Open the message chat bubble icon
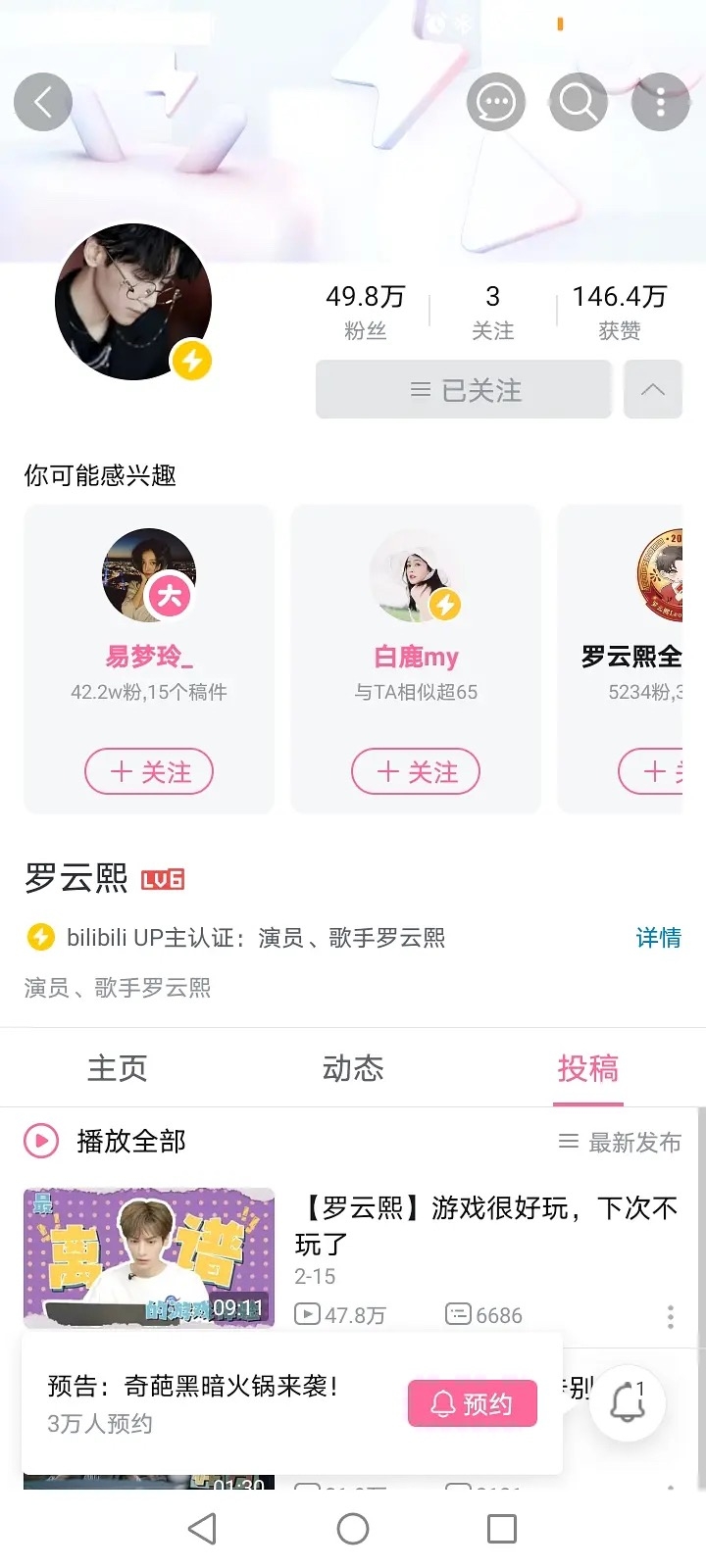Image resolution: width=706 pixels, height=1568 pixels. [x=495, y=102]
